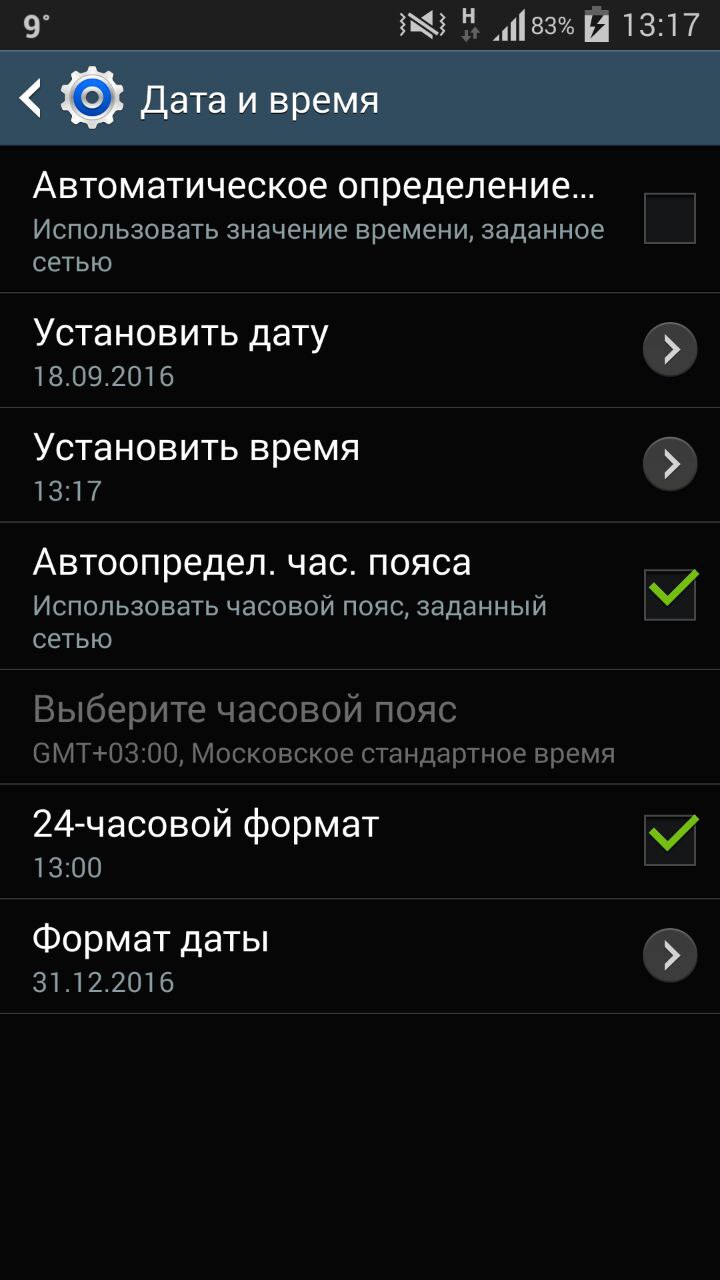Go back from Дата и время
This screenshot has width=720, height=1280.
tap(32, 99)
